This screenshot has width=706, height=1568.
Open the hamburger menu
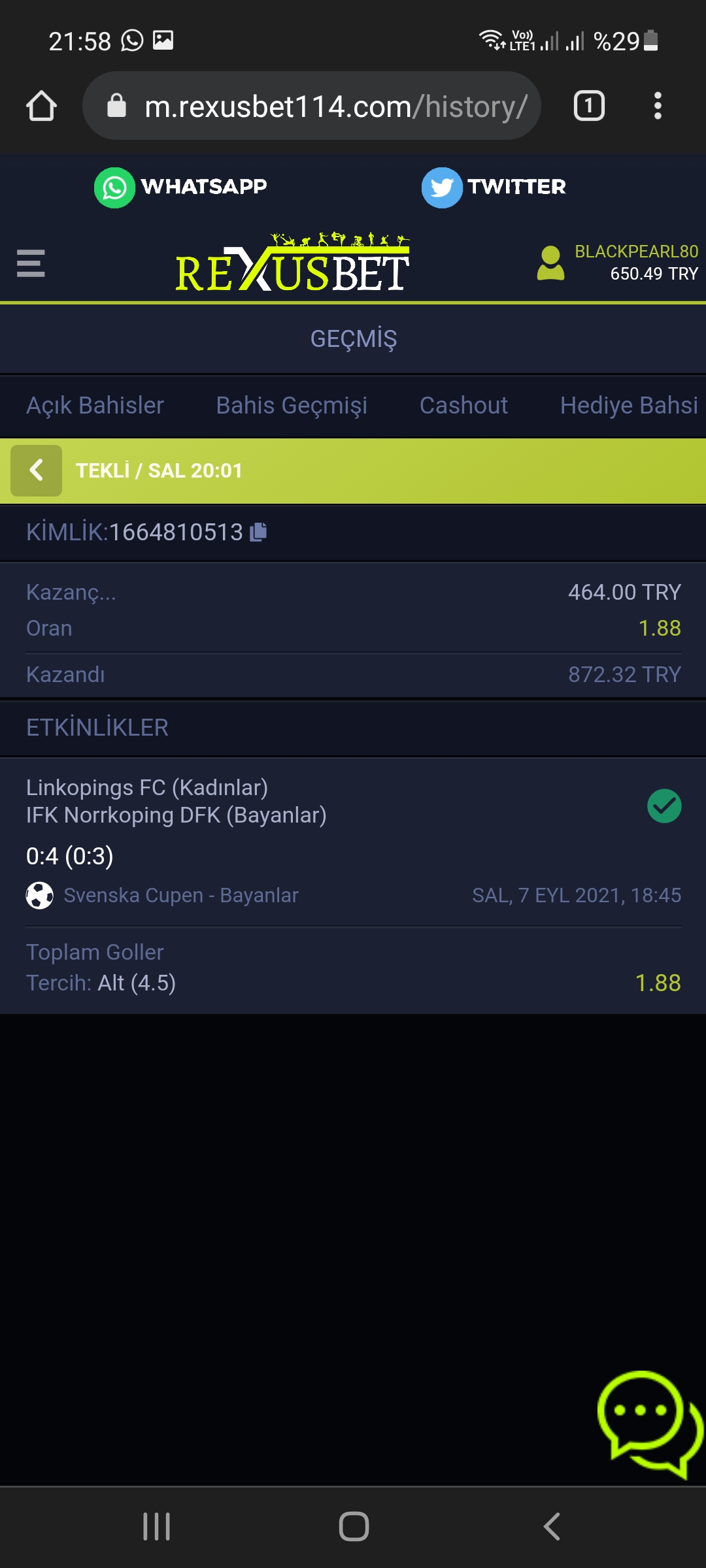point(31,263)
